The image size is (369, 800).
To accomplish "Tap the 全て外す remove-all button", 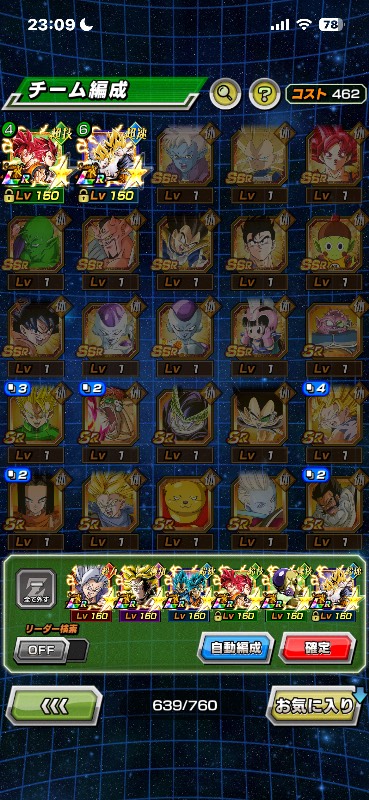I will coord(35,588).
